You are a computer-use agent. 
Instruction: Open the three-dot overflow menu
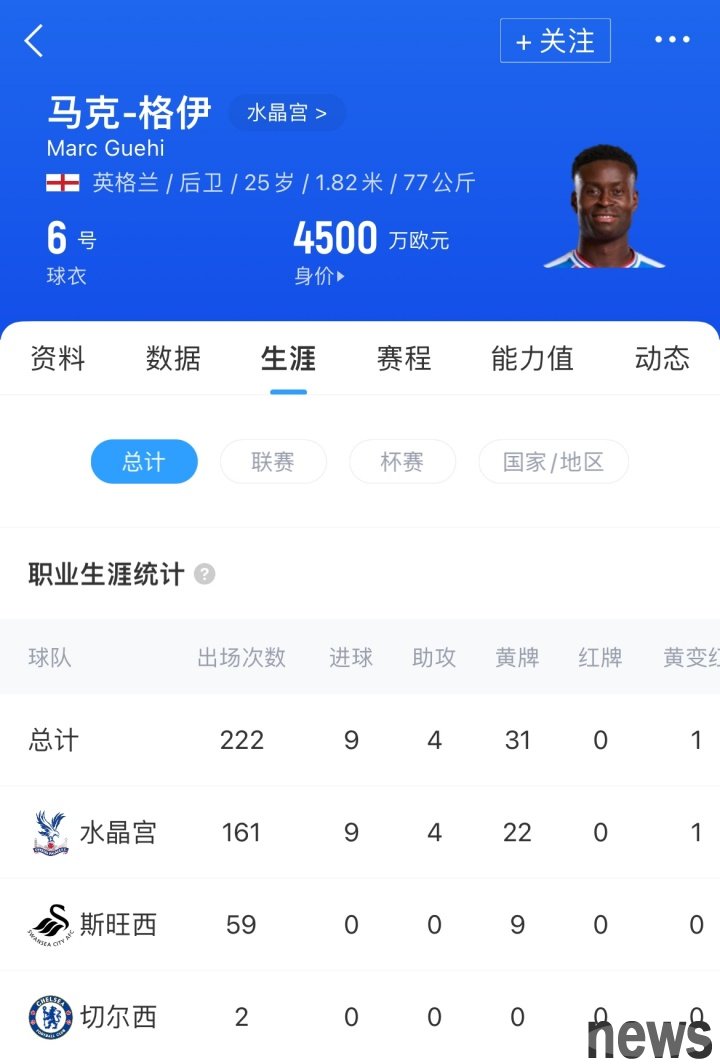tap(672, 40)
